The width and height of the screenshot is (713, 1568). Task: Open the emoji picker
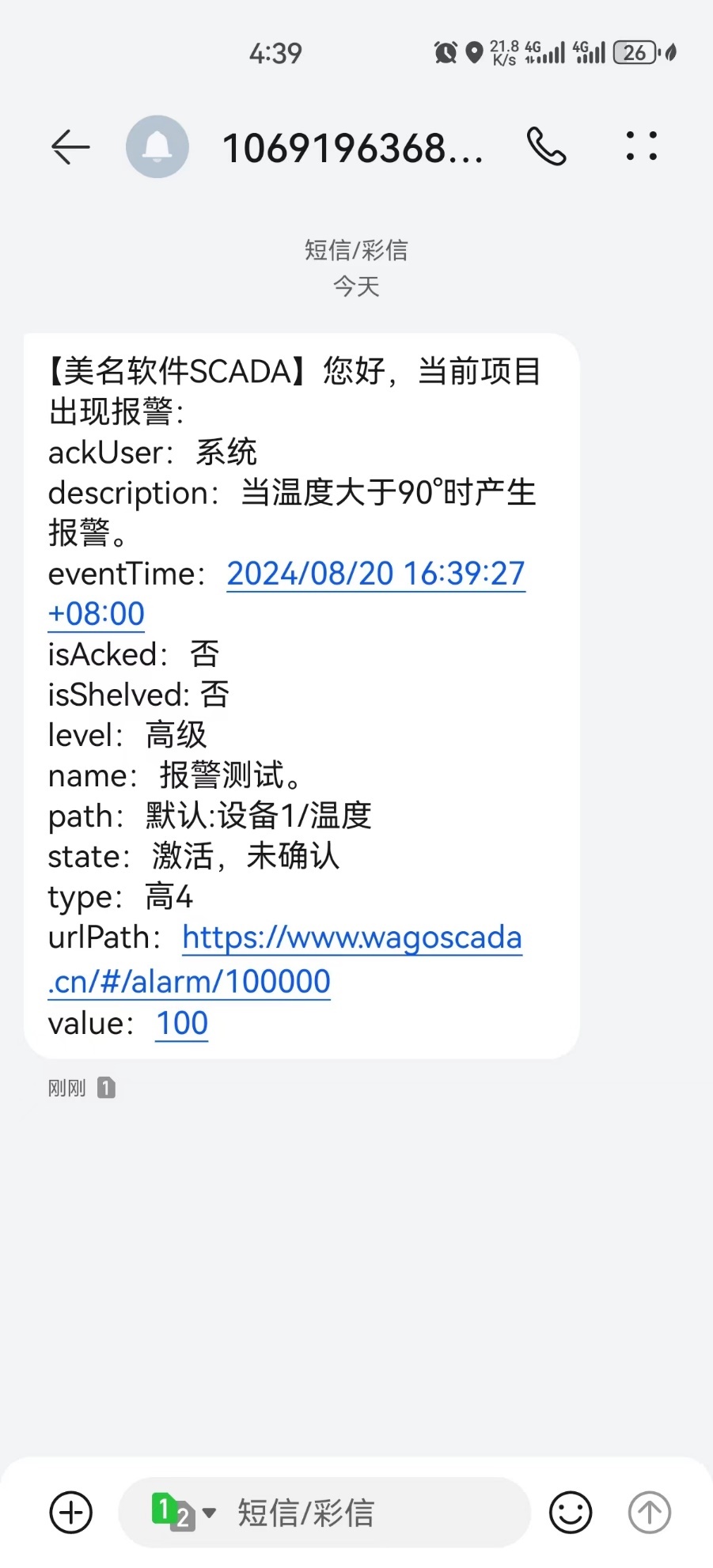(570, 1513)
